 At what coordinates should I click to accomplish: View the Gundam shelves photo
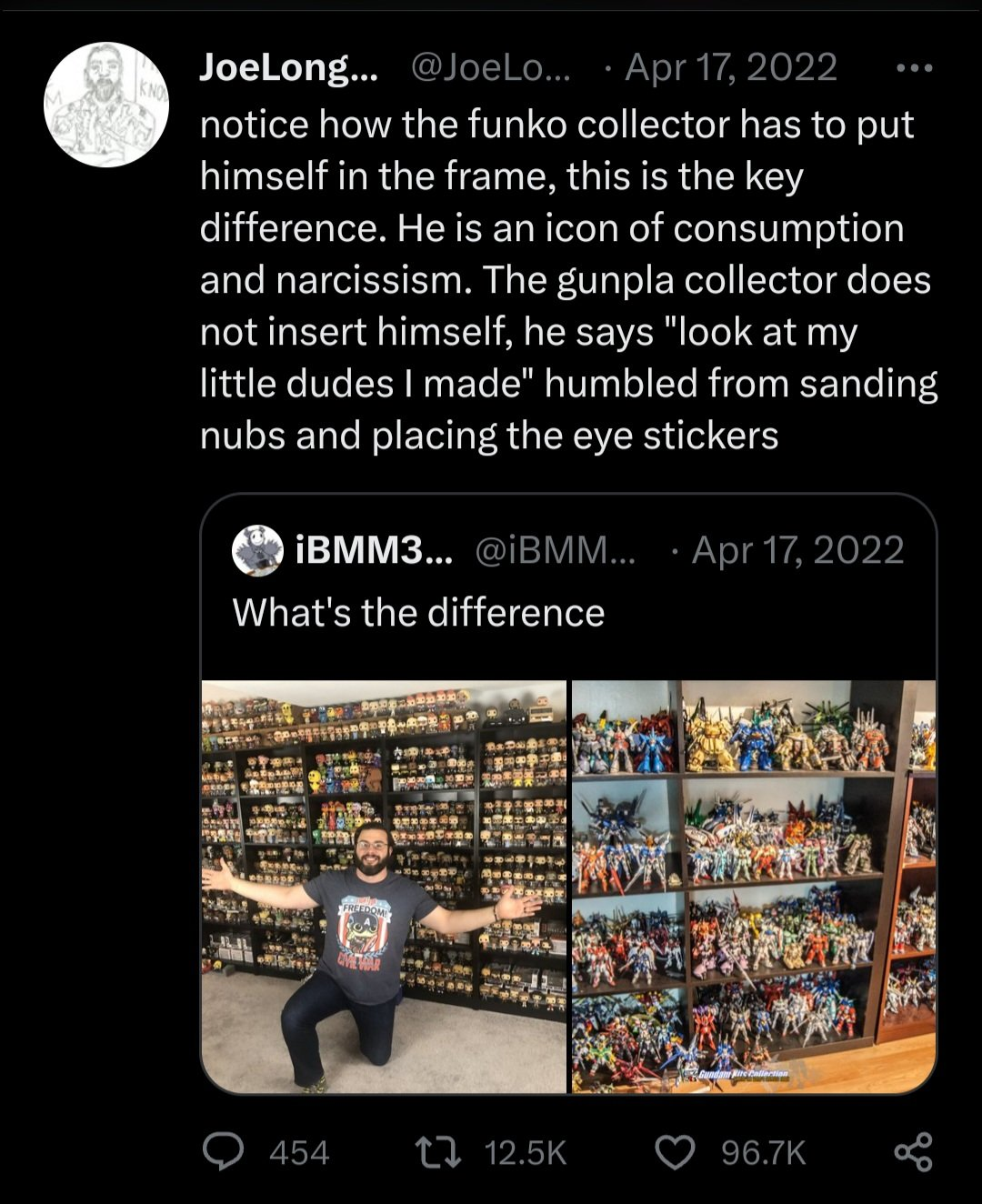(x=754, y=887)
